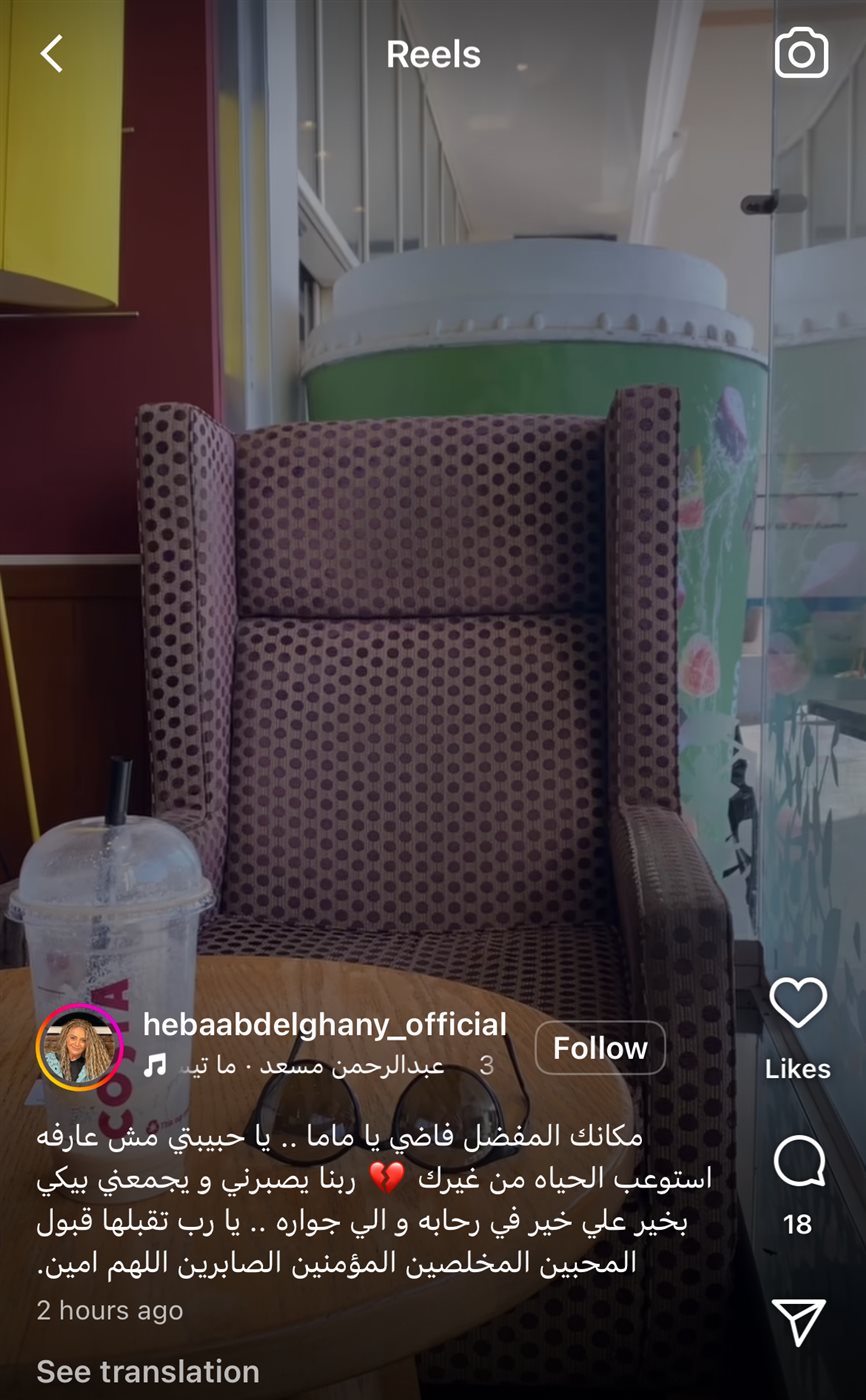The width and height of the screenshot is (866, 1400).
Task: Go back from the Reels view
Action: [52, 54]
